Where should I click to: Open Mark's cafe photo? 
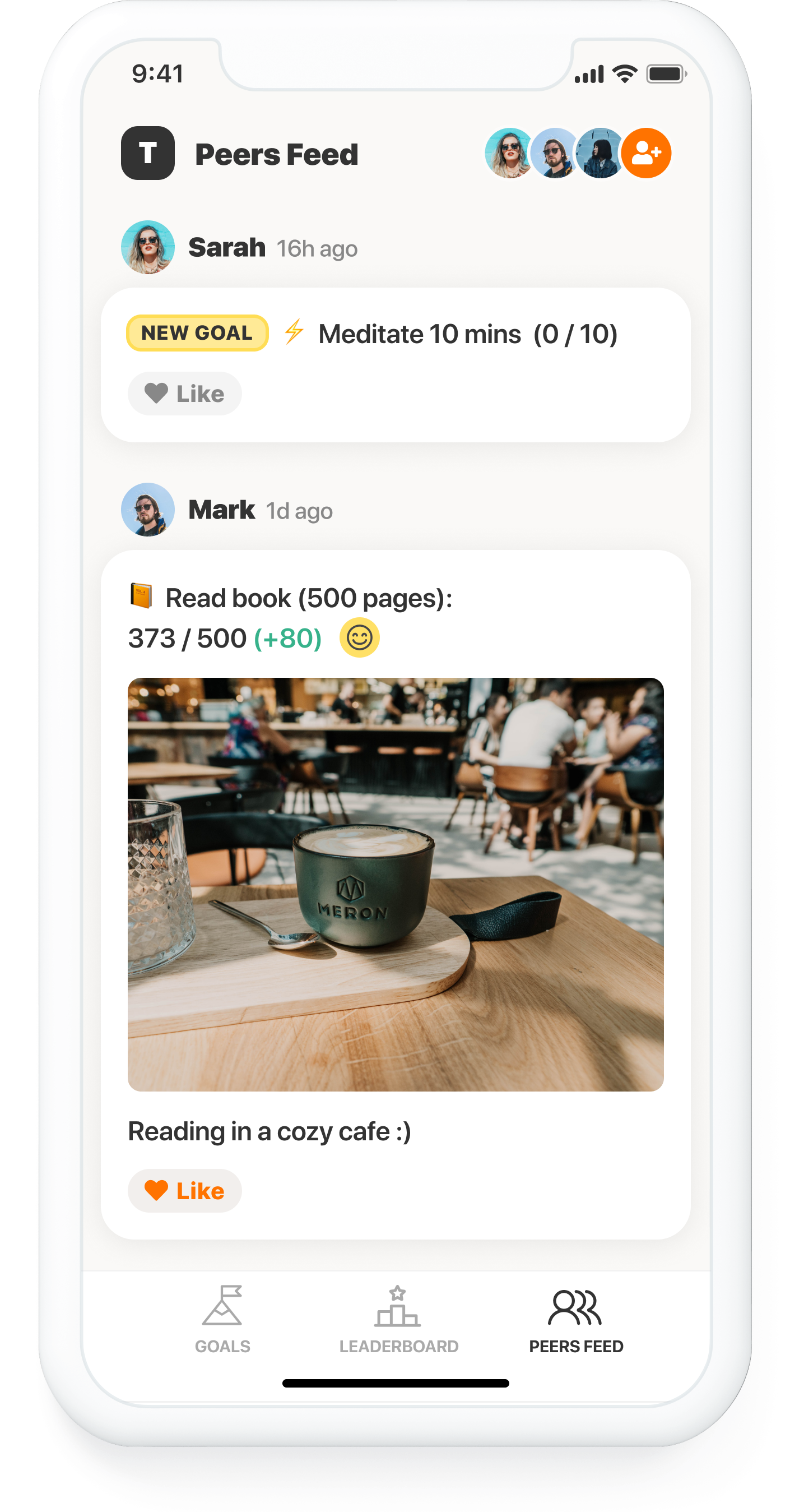(x=396, y=884)
